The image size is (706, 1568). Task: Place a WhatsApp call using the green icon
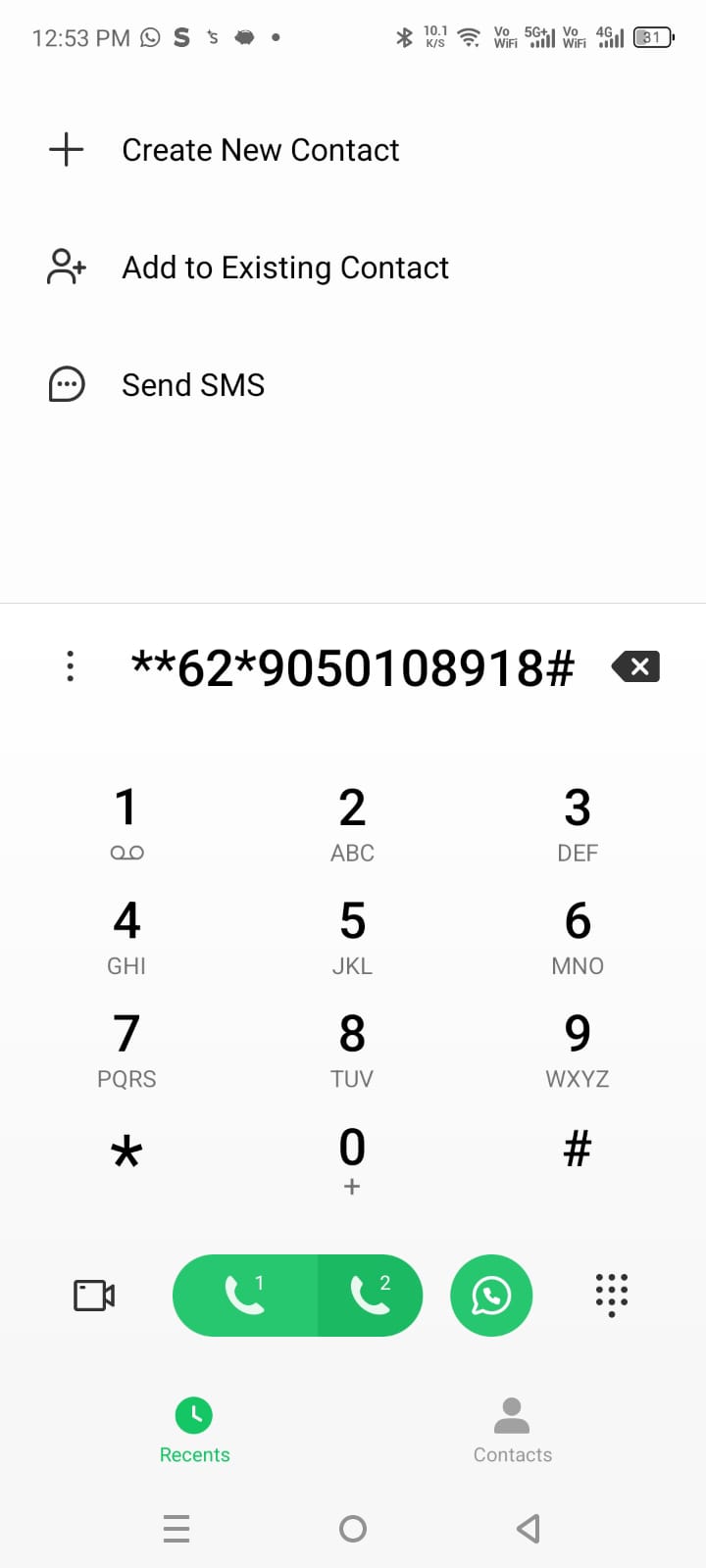pos(490,1295)
